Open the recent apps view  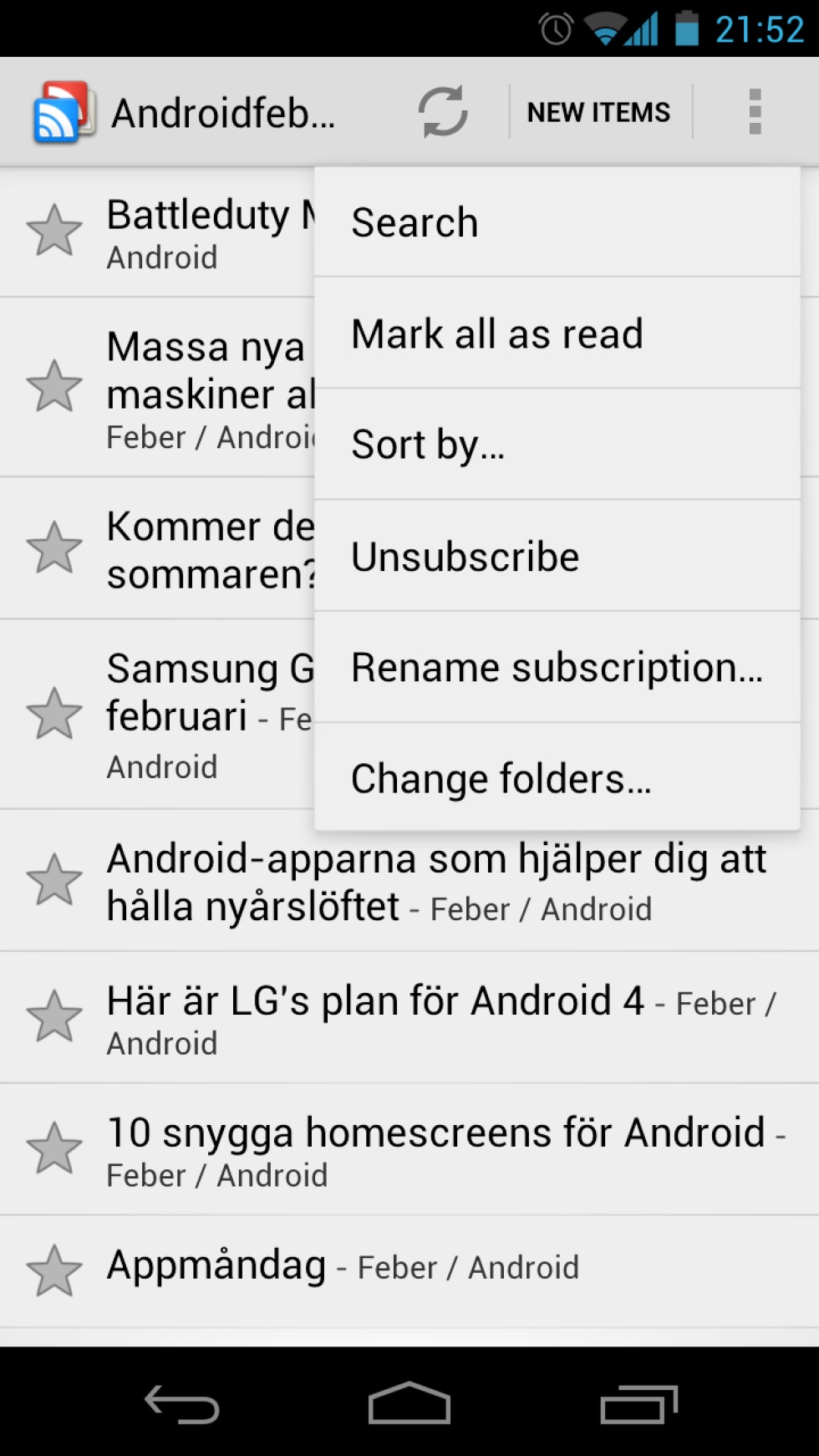[638, 1403]
